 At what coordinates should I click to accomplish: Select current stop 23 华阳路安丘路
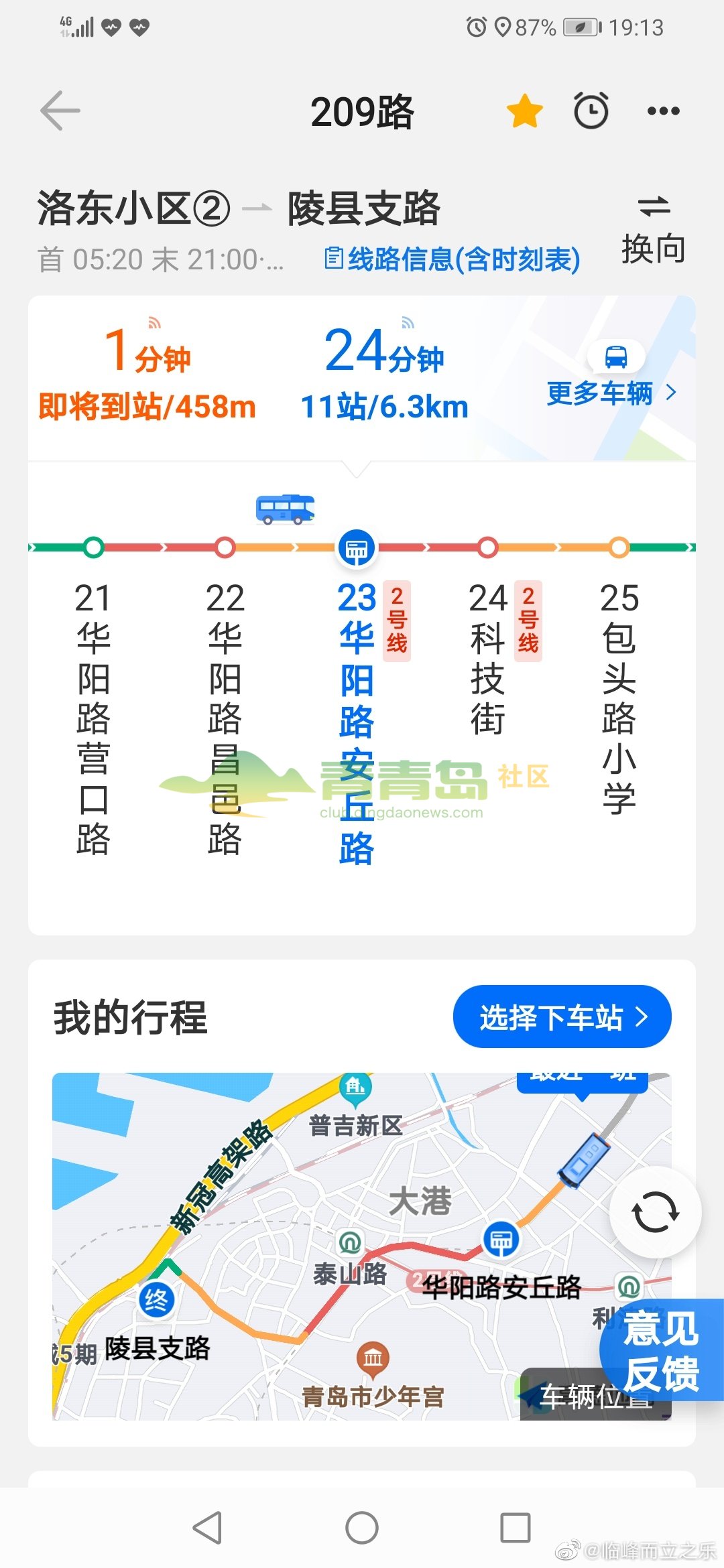[356, 724]
